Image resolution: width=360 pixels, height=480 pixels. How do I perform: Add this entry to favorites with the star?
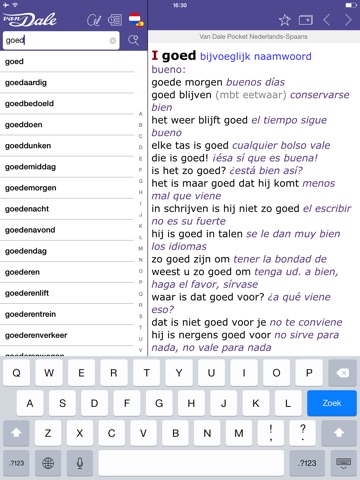(285, 20)
